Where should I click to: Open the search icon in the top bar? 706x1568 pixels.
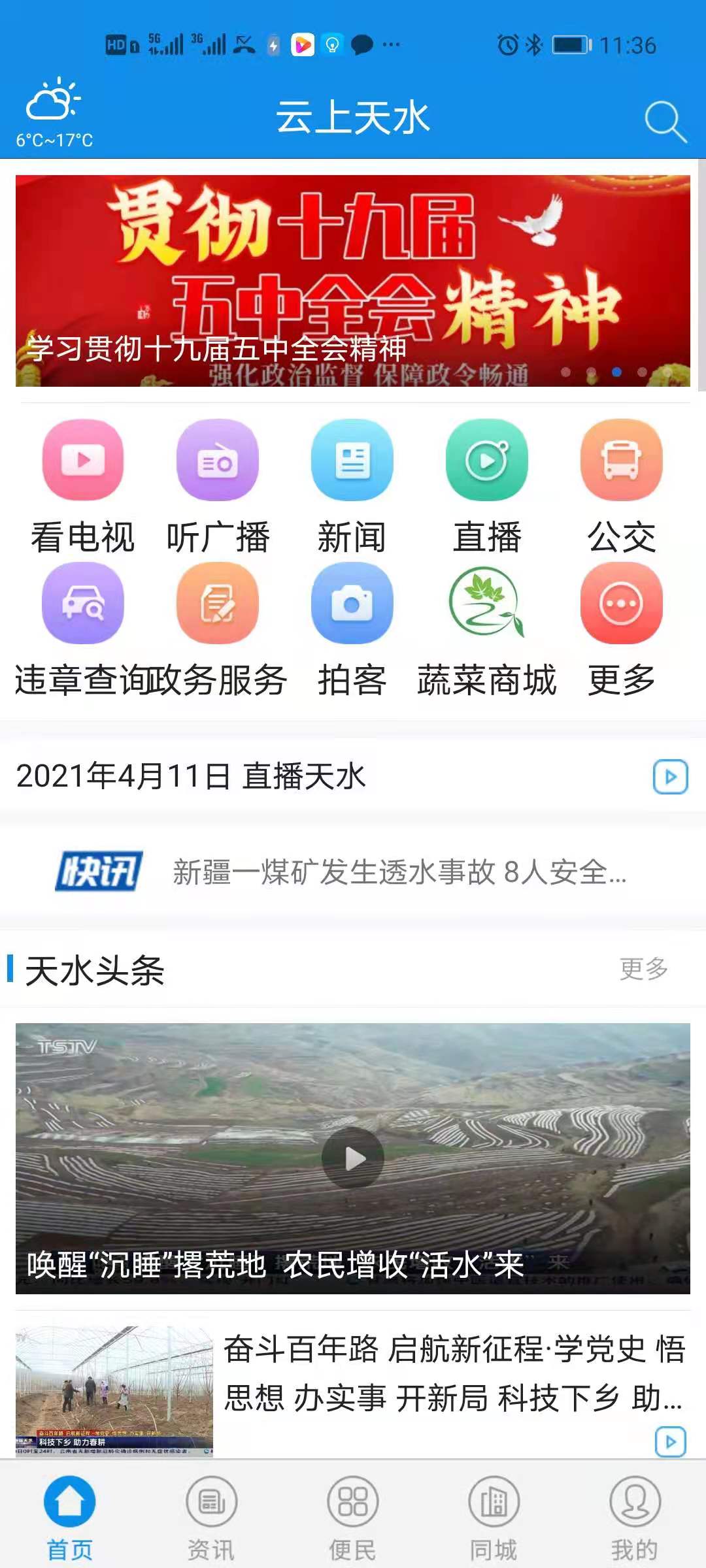[x=665, y=122]
